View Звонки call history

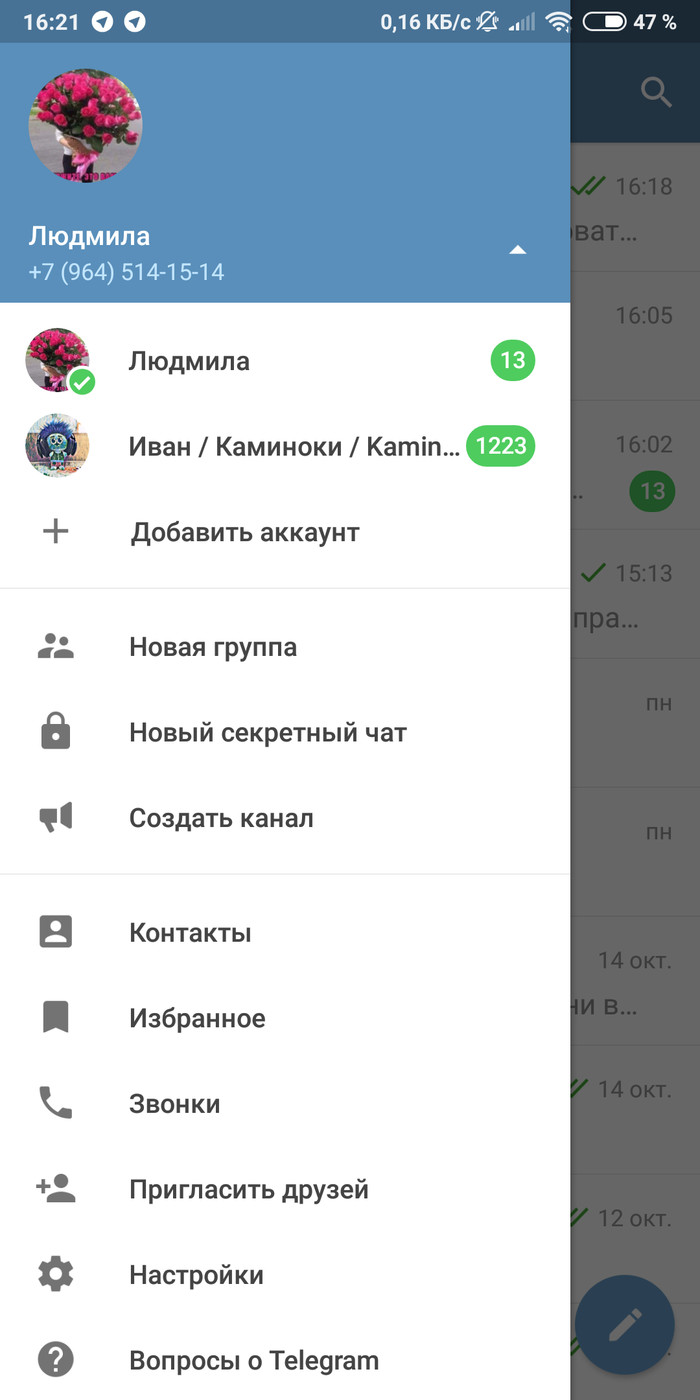coord(174,1104)
